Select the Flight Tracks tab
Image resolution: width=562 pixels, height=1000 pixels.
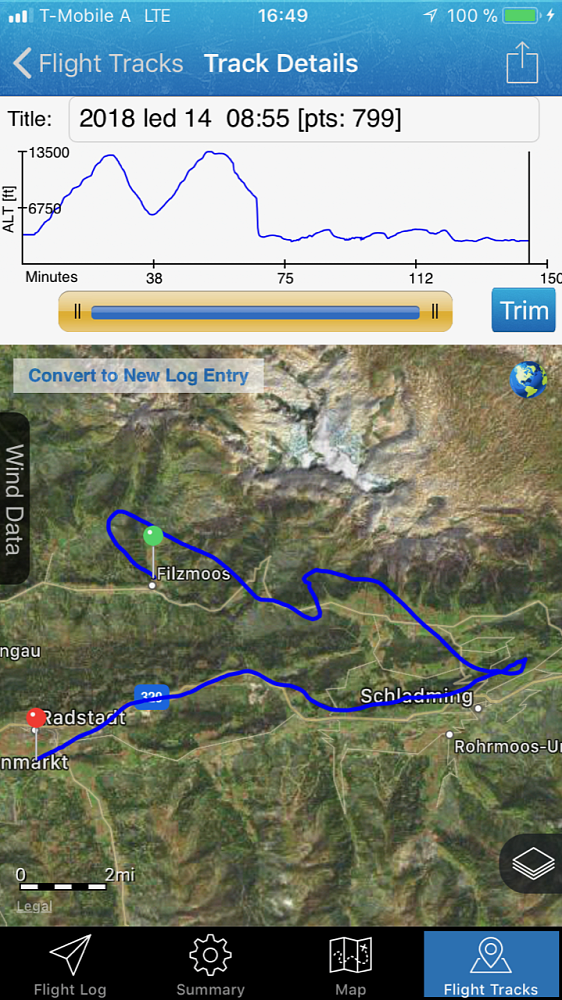point(491,964)
